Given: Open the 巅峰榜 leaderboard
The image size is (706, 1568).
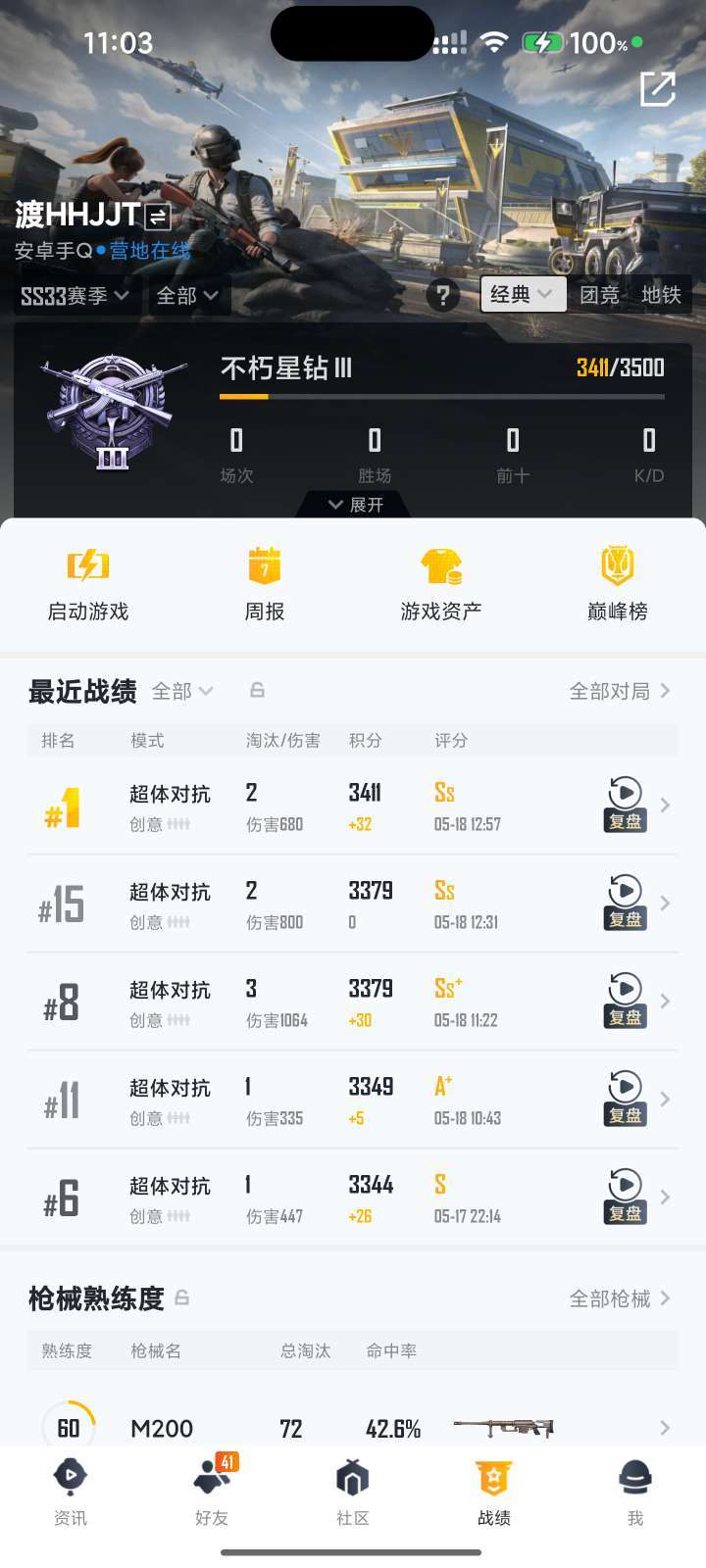Looking at the screenshot, I should pos(618,584).
